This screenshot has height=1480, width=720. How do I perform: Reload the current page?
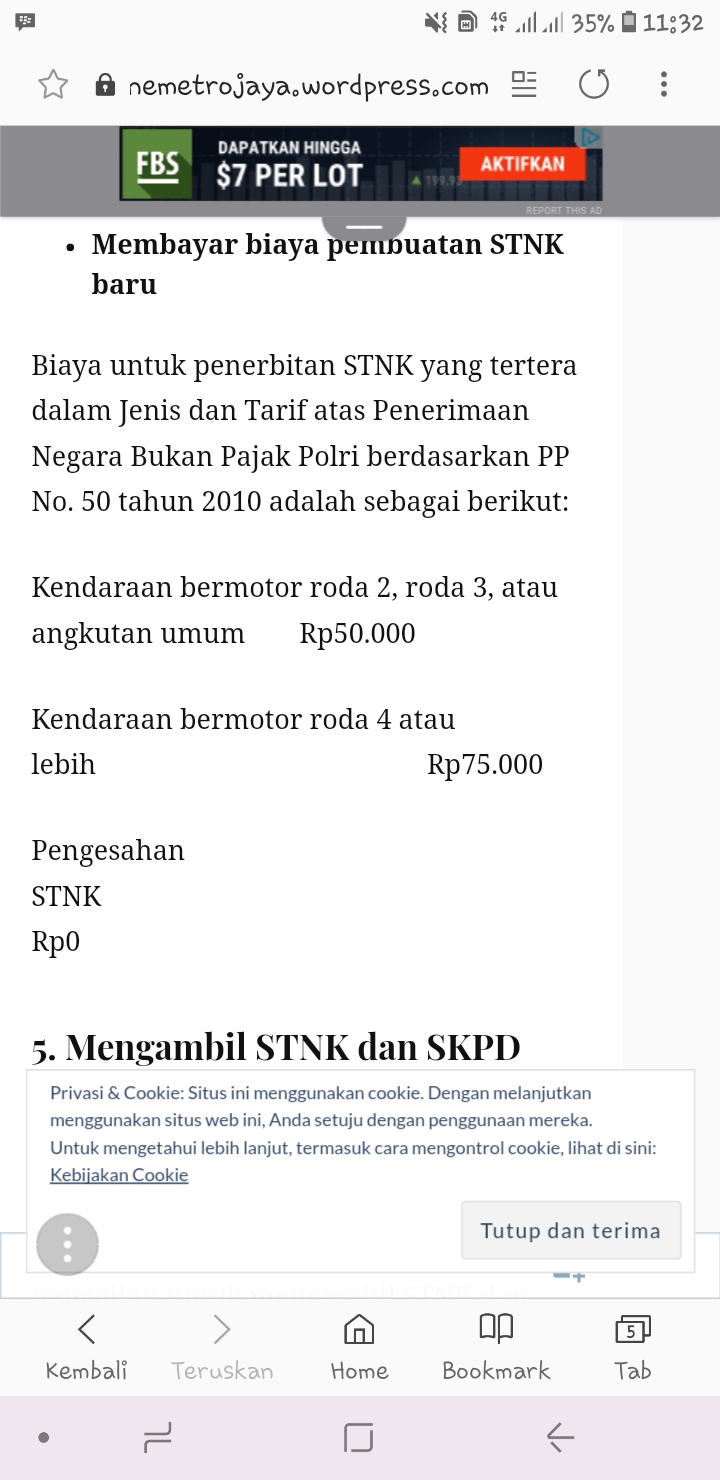(594, 85)
